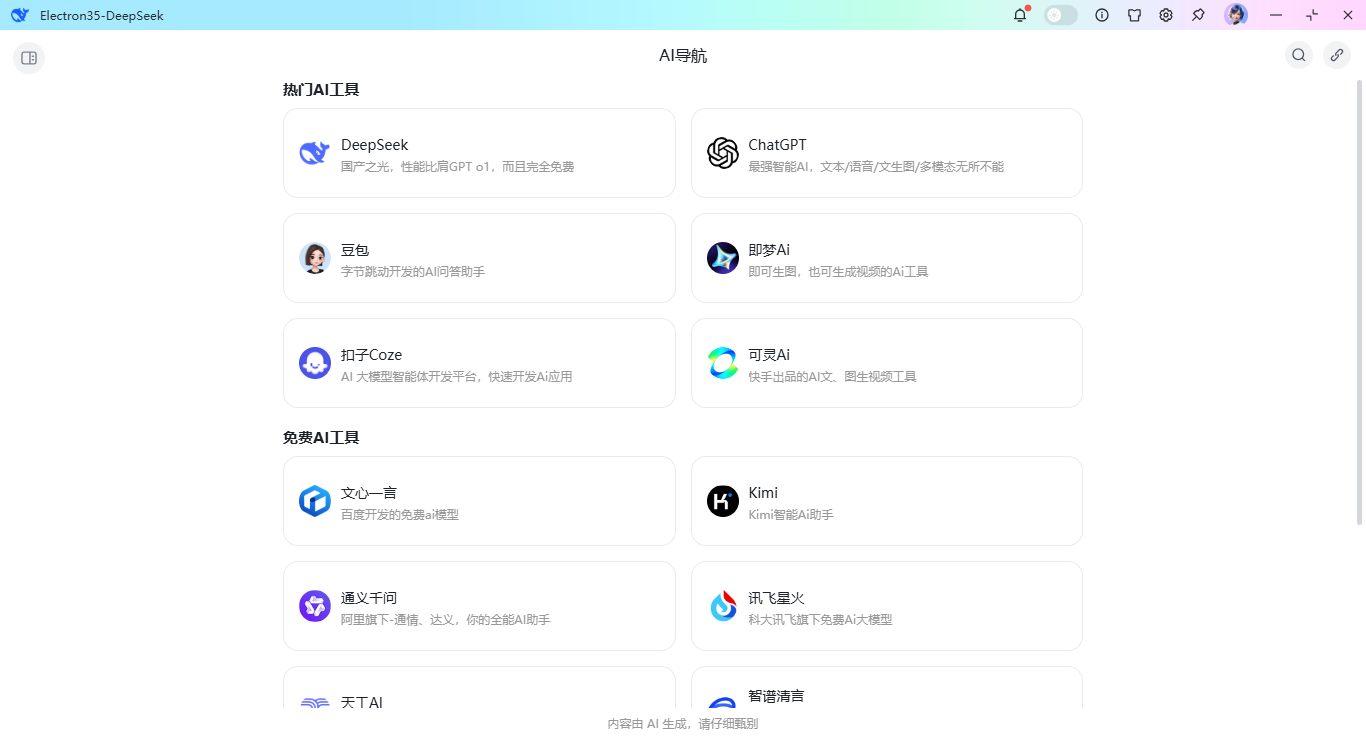
Task: Launch the 通义千问 card
Action: 479,606
